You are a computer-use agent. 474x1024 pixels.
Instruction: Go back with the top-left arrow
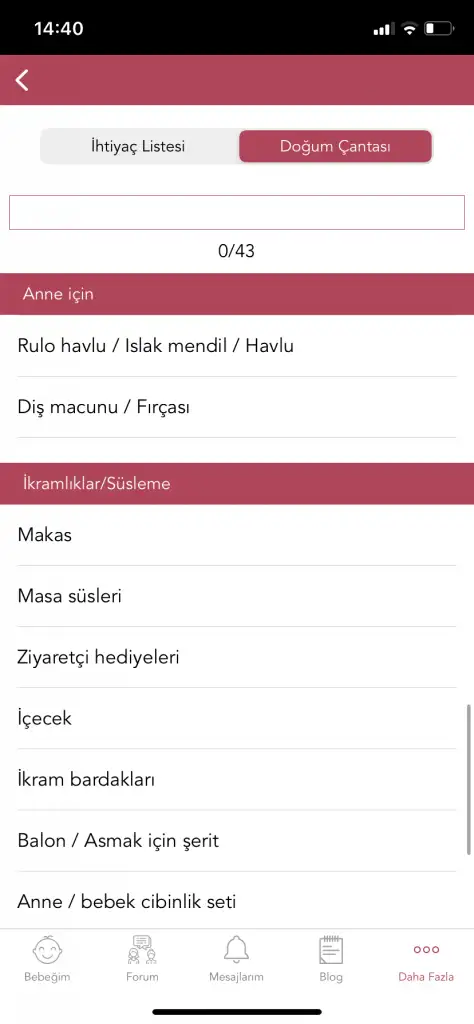(x=23, y=80)
